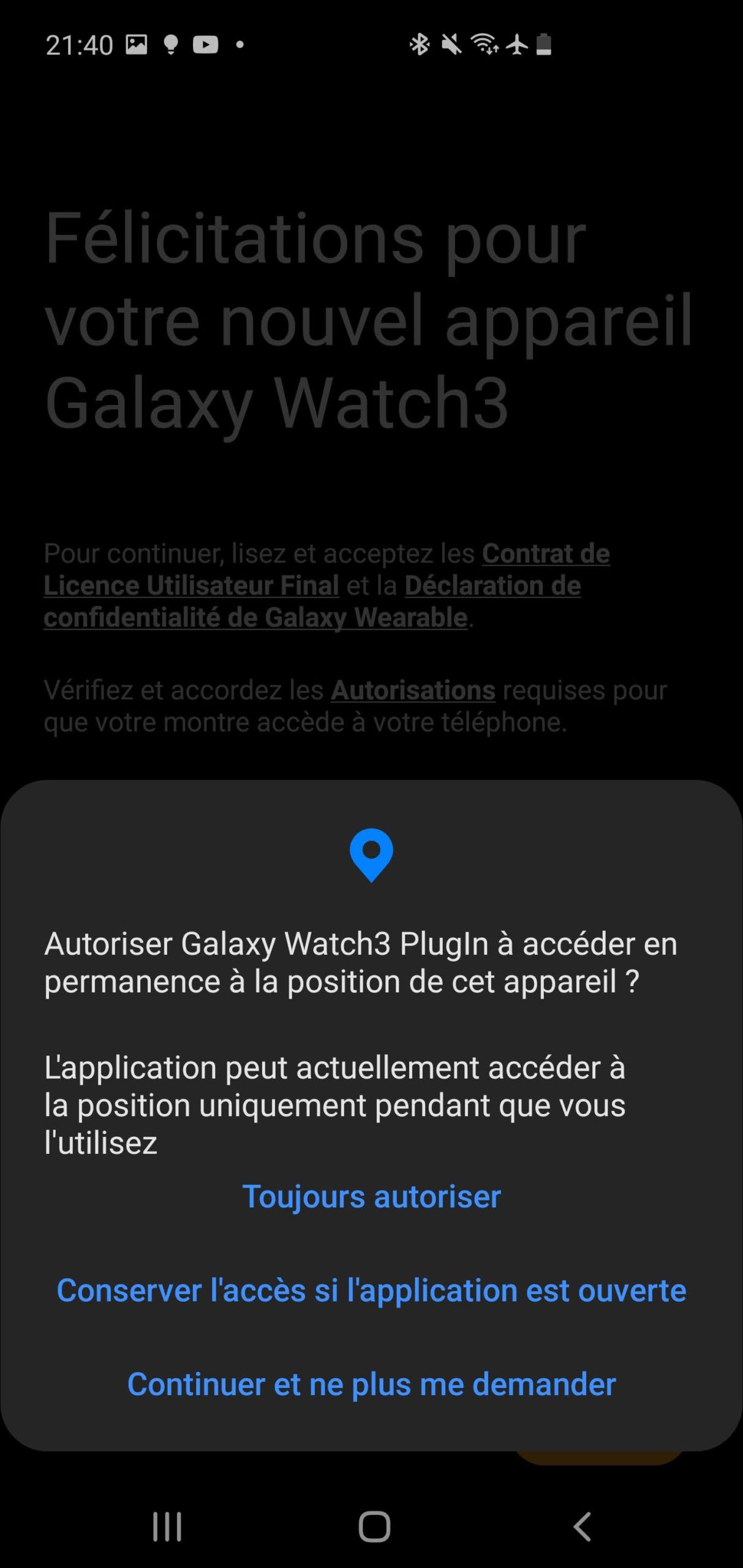Open recent apps from navigation bar
Screen dimensions: 743x1568
(x=167, y=1526)
